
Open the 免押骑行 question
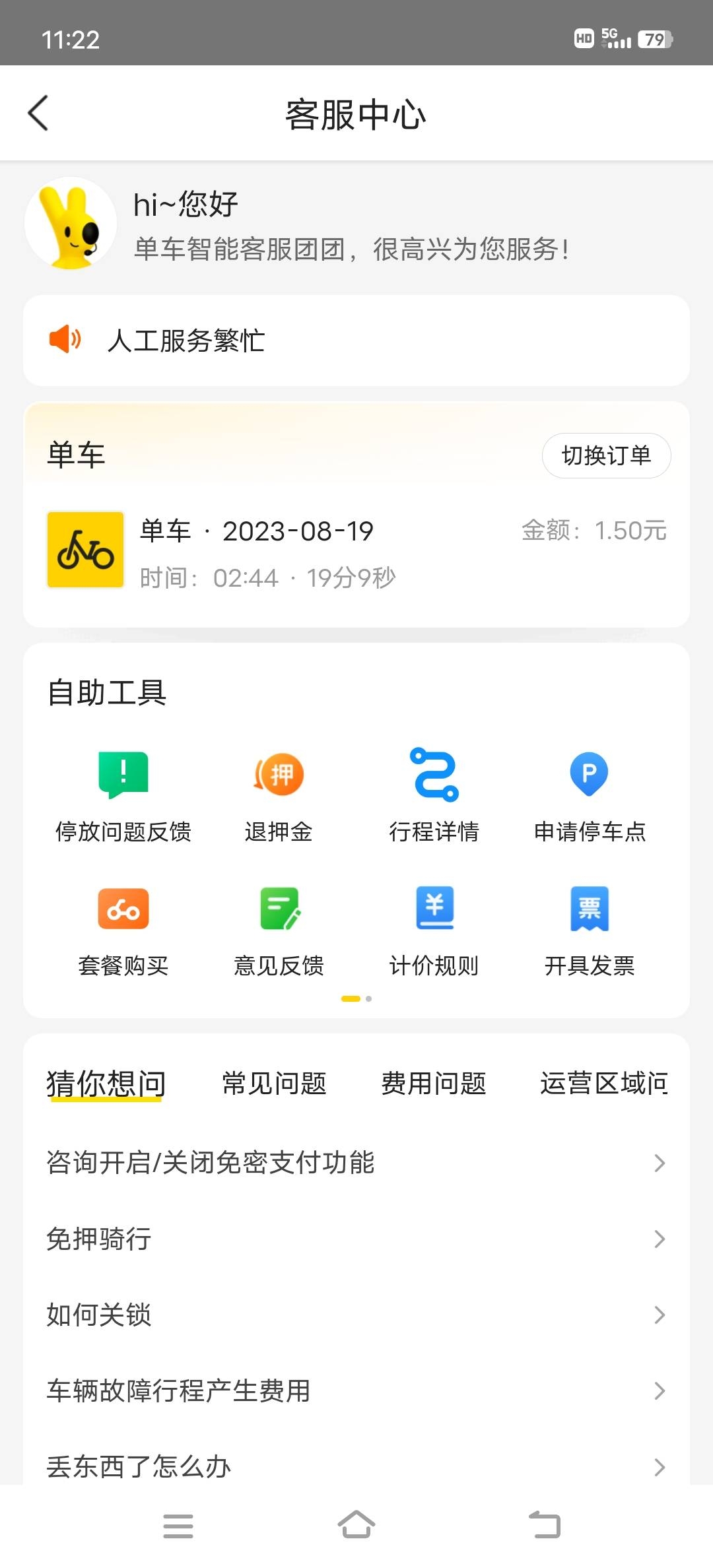(356, 1239)
